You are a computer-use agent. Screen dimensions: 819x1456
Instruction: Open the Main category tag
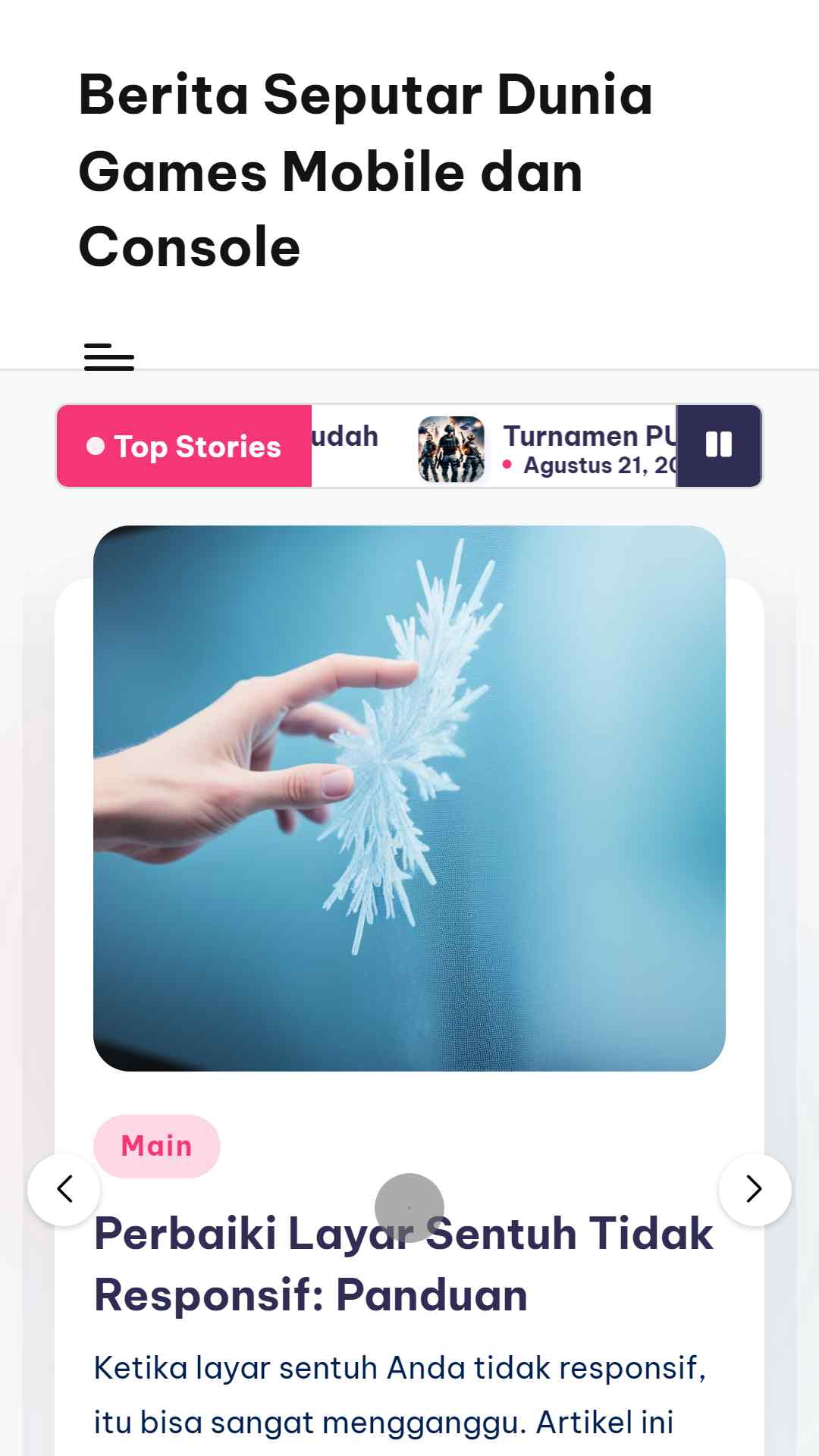point(157,1146)
